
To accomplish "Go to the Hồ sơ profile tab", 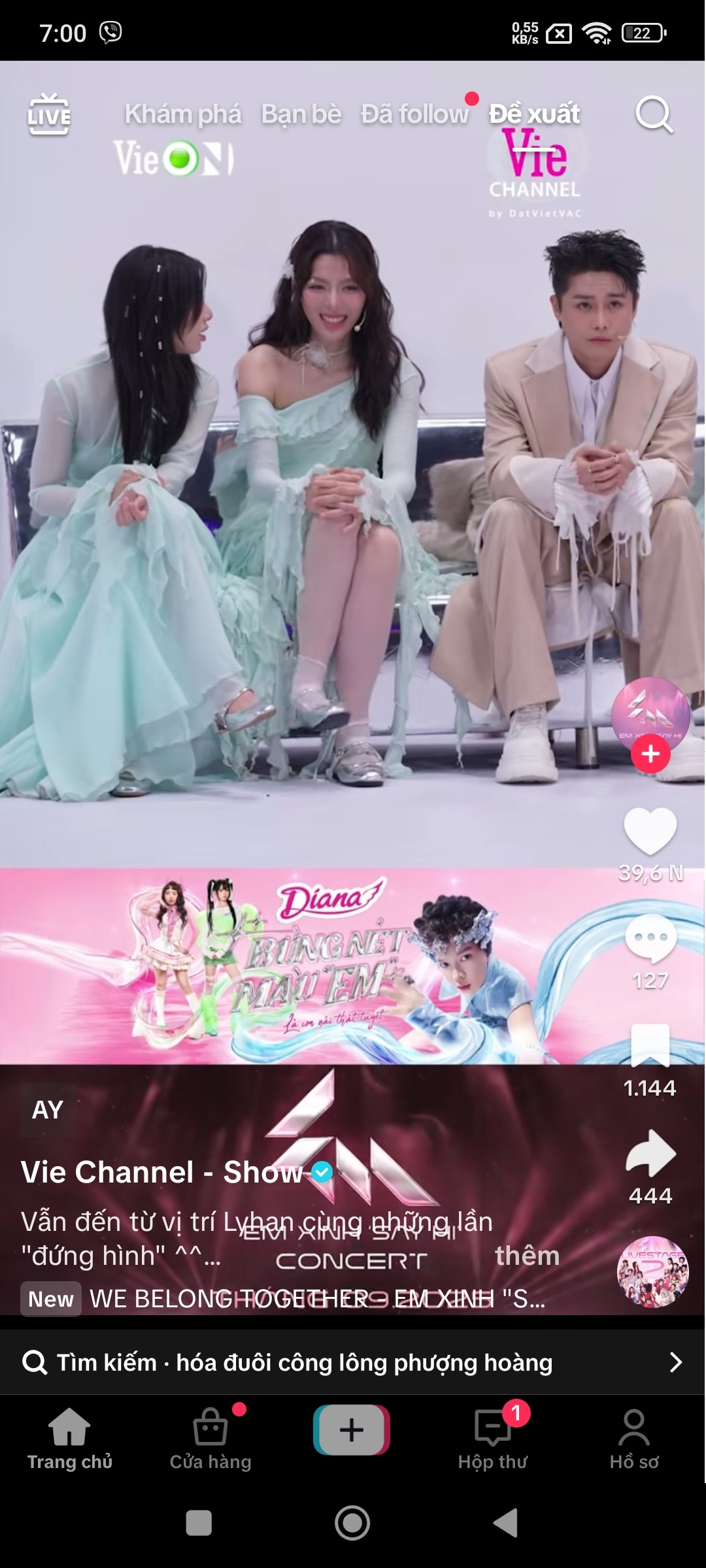I will pyautogui.click(x=634, y=1439).
